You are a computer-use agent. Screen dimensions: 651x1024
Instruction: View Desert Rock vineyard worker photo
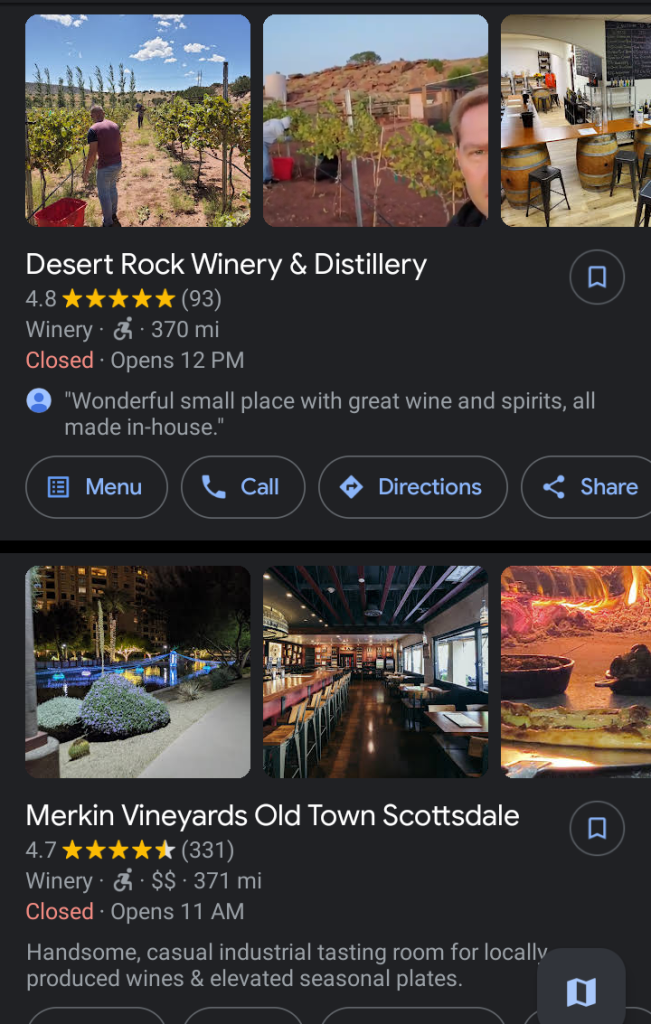(x=138, y=120)
